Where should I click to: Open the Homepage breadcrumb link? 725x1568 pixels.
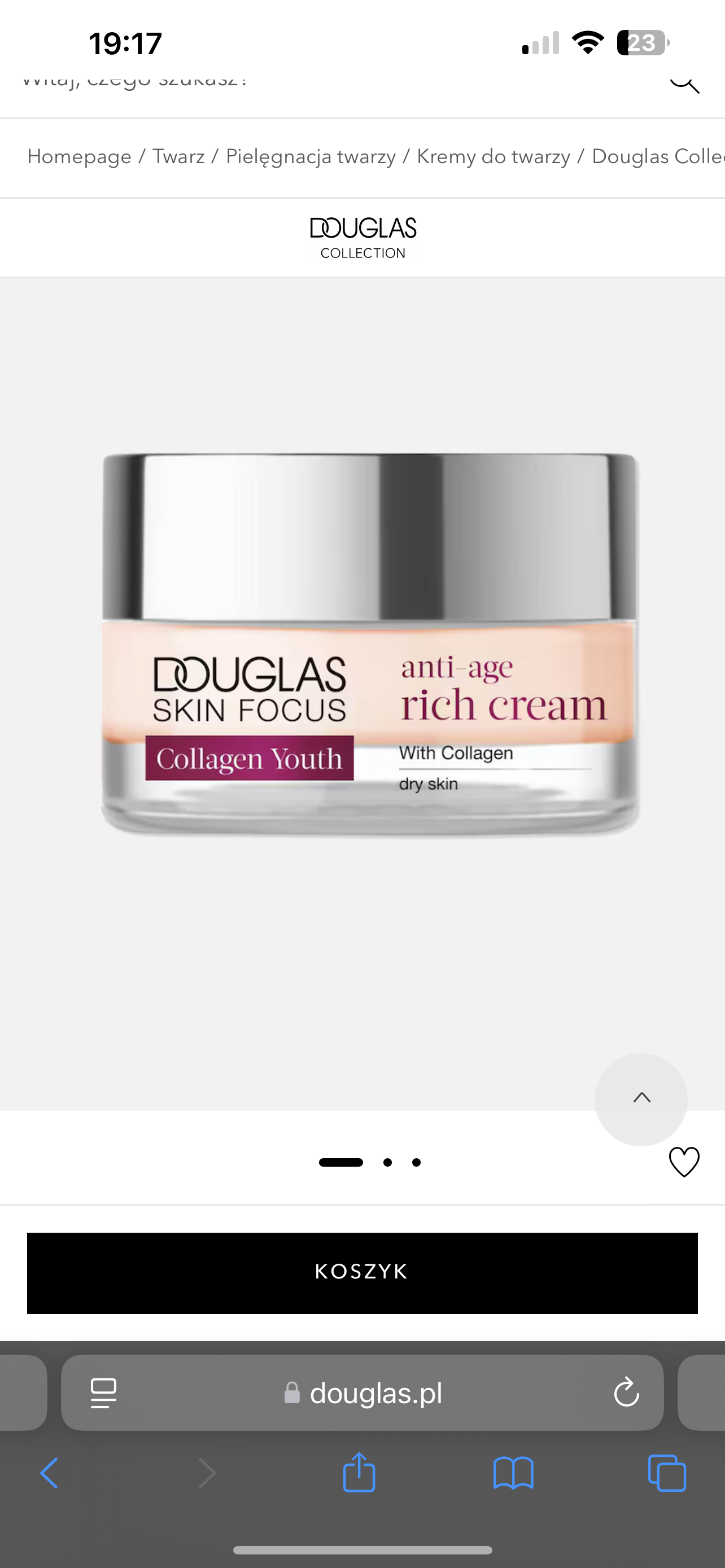pos(79,156)
